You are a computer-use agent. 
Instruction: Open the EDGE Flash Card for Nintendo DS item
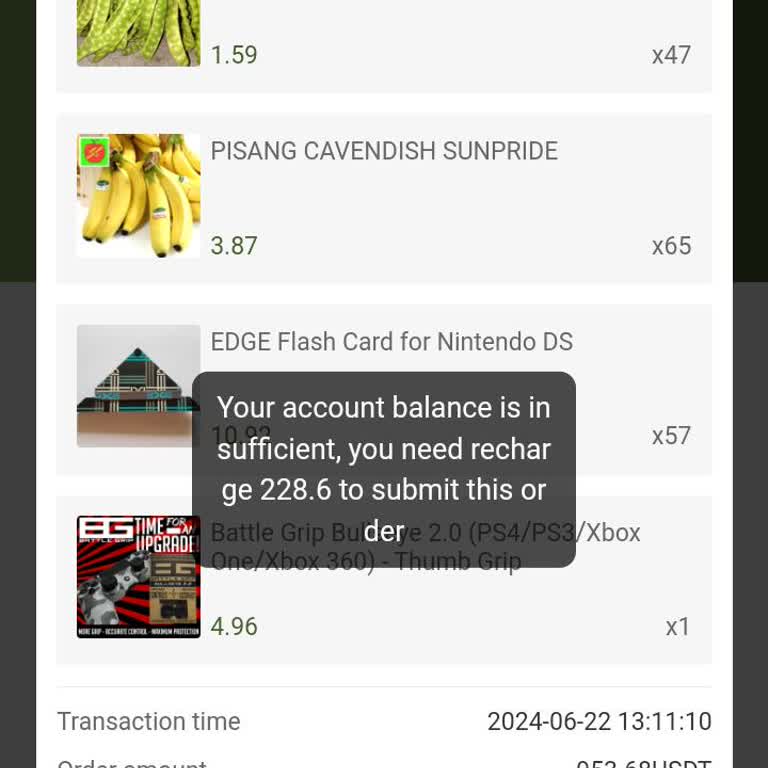coord(391,342)
